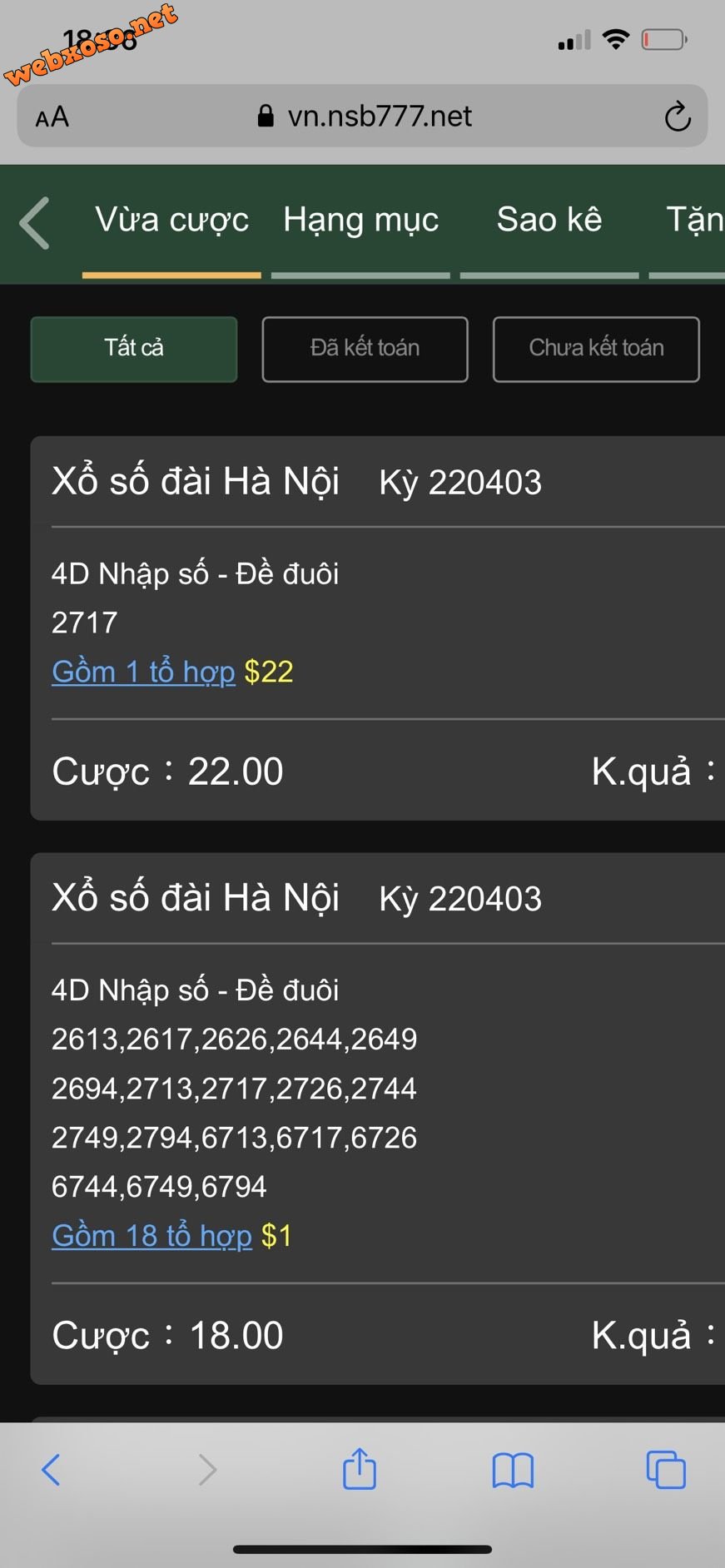Open the AA reader options
Image resolution: width=725 pixels, height=1568 pixels.
pos(52,117)
